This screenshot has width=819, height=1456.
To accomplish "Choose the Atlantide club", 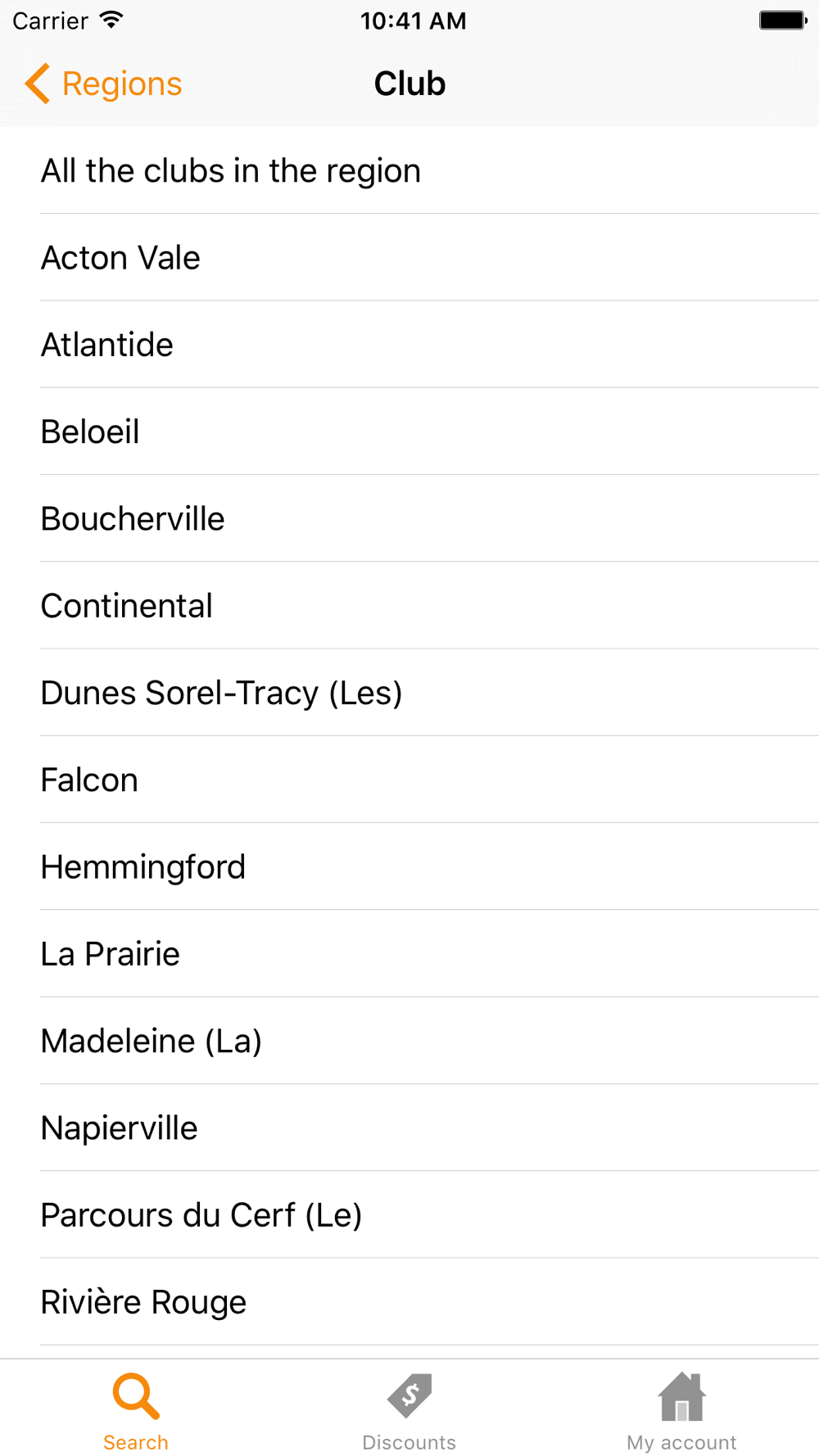I will (409, 344).
